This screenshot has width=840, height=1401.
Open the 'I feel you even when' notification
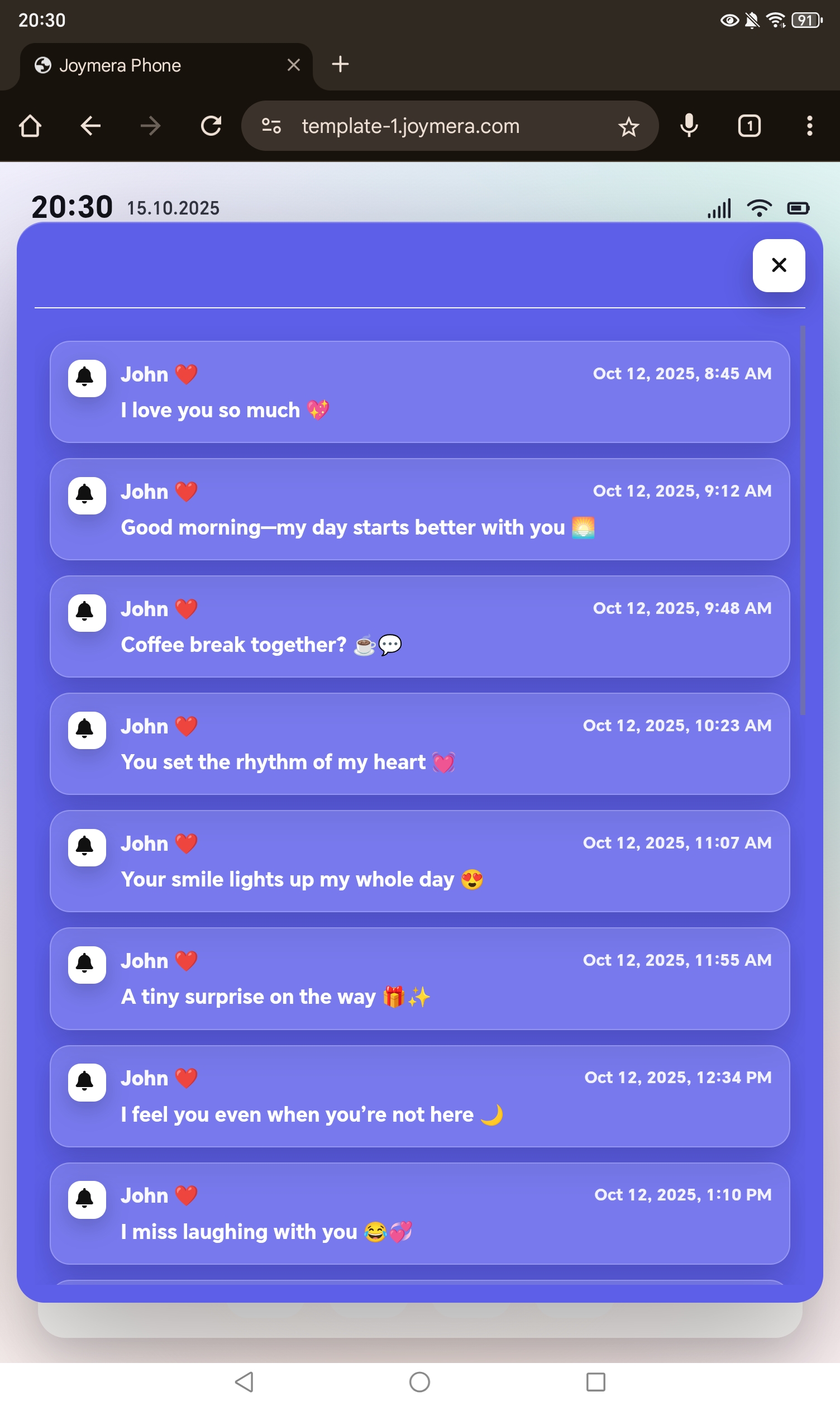pos(419,1095)
